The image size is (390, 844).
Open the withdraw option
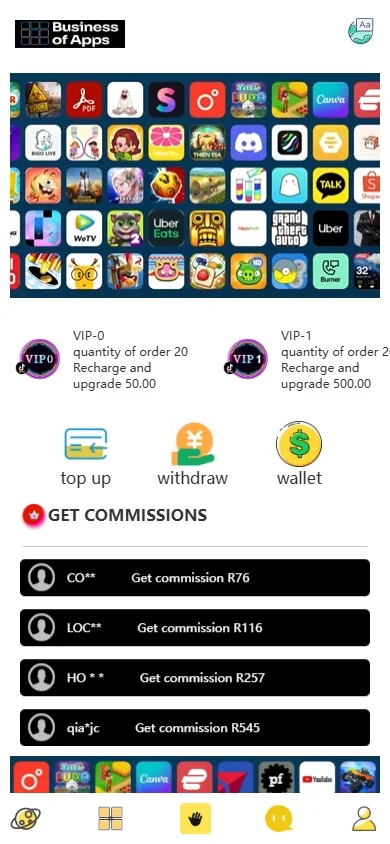point(193,455)
